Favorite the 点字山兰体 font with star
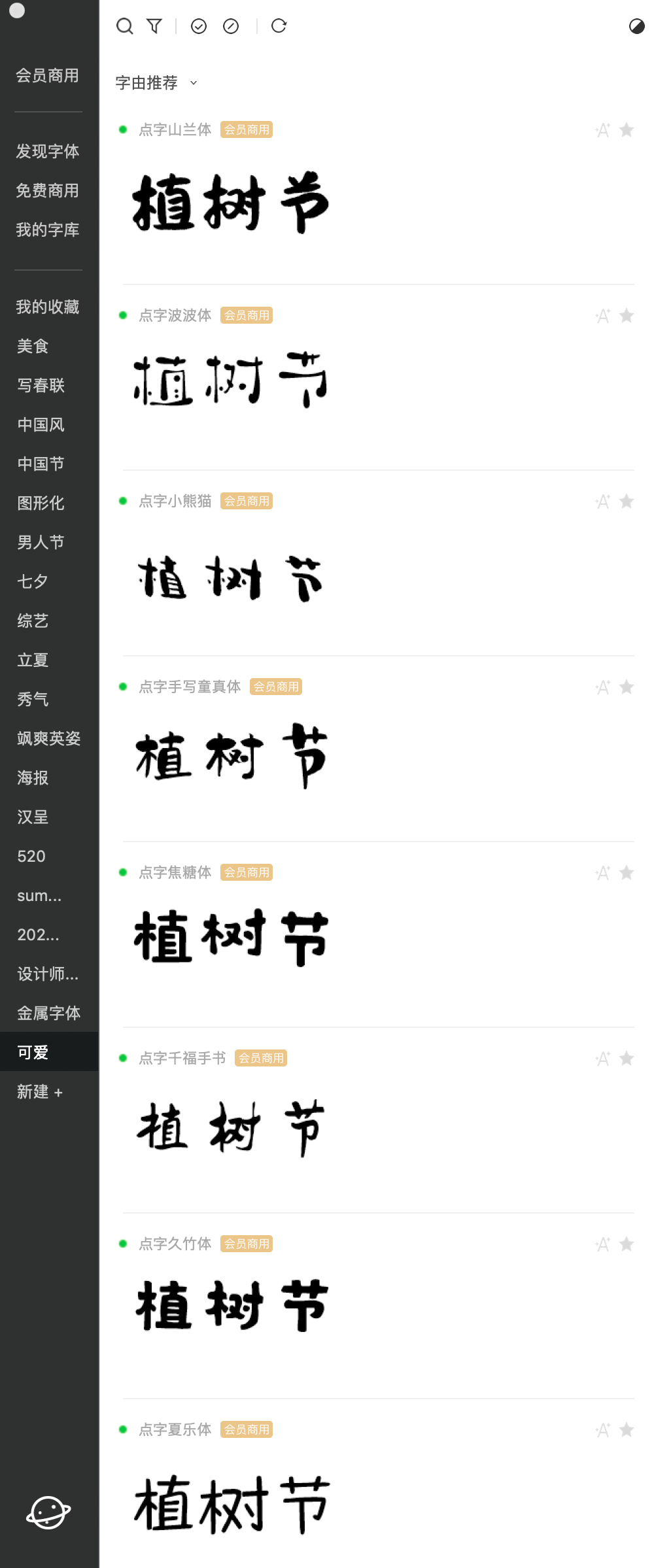654x1568 pixels. pyautogui.click(x=627, y=130)
